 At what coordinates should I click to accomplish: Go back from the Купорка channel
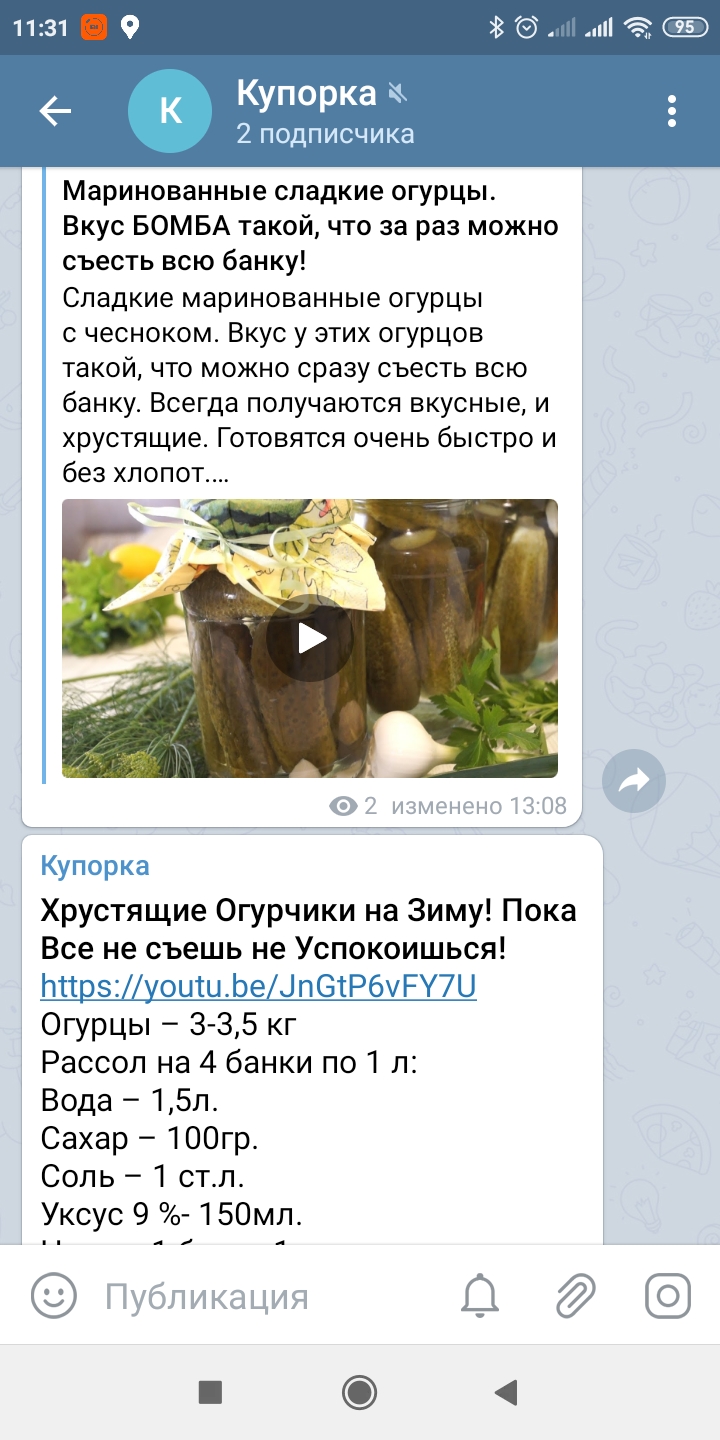coord(55,112)
